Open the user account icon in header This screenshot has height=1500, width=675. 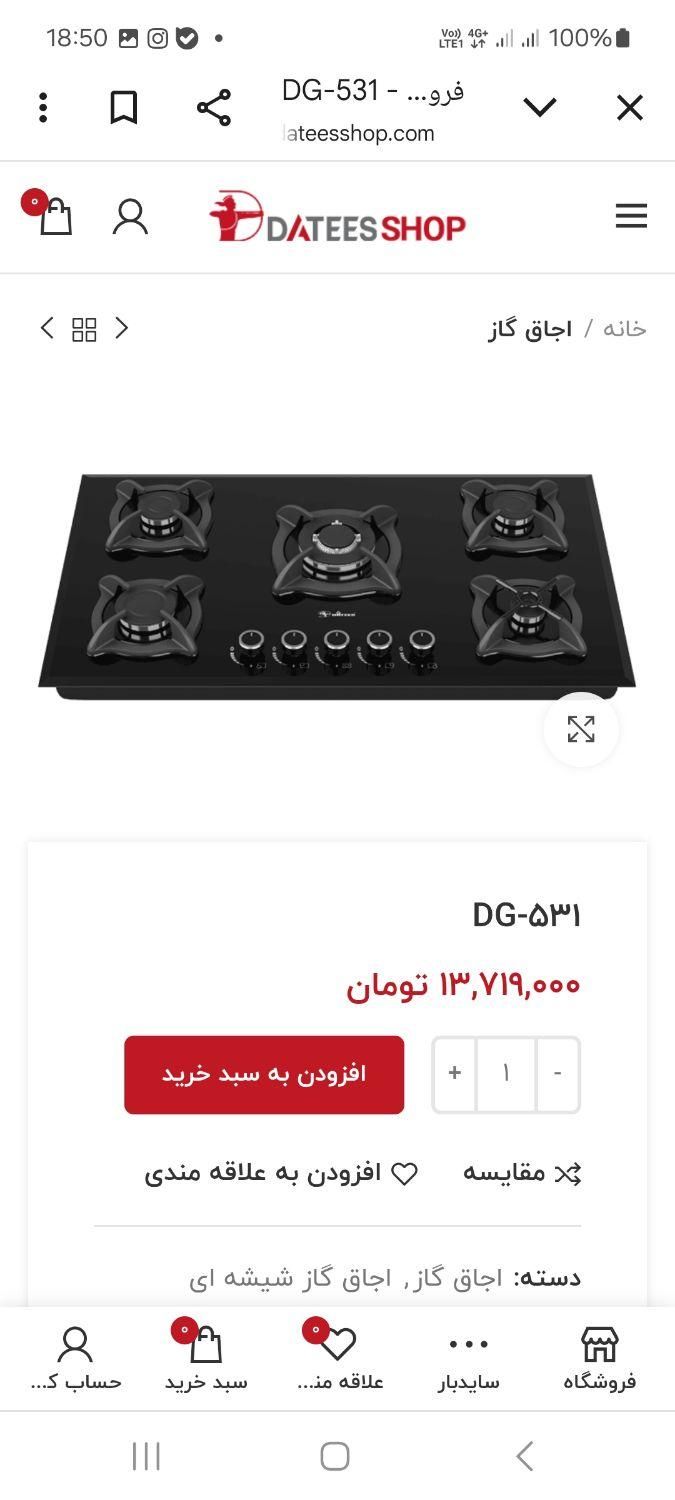[x=130, y=216]
